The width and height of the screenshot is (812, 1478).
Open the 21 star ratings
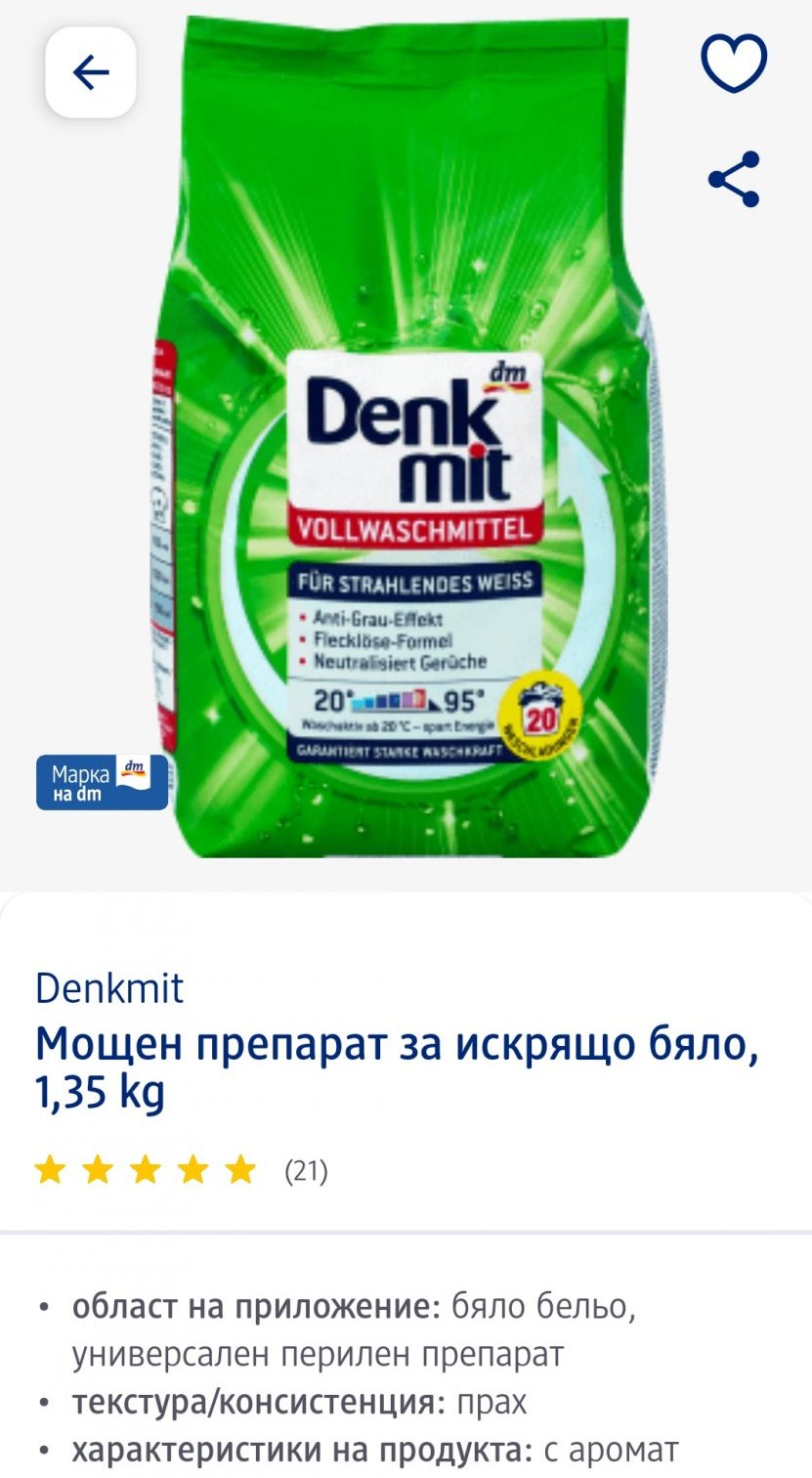(181, 1170)
